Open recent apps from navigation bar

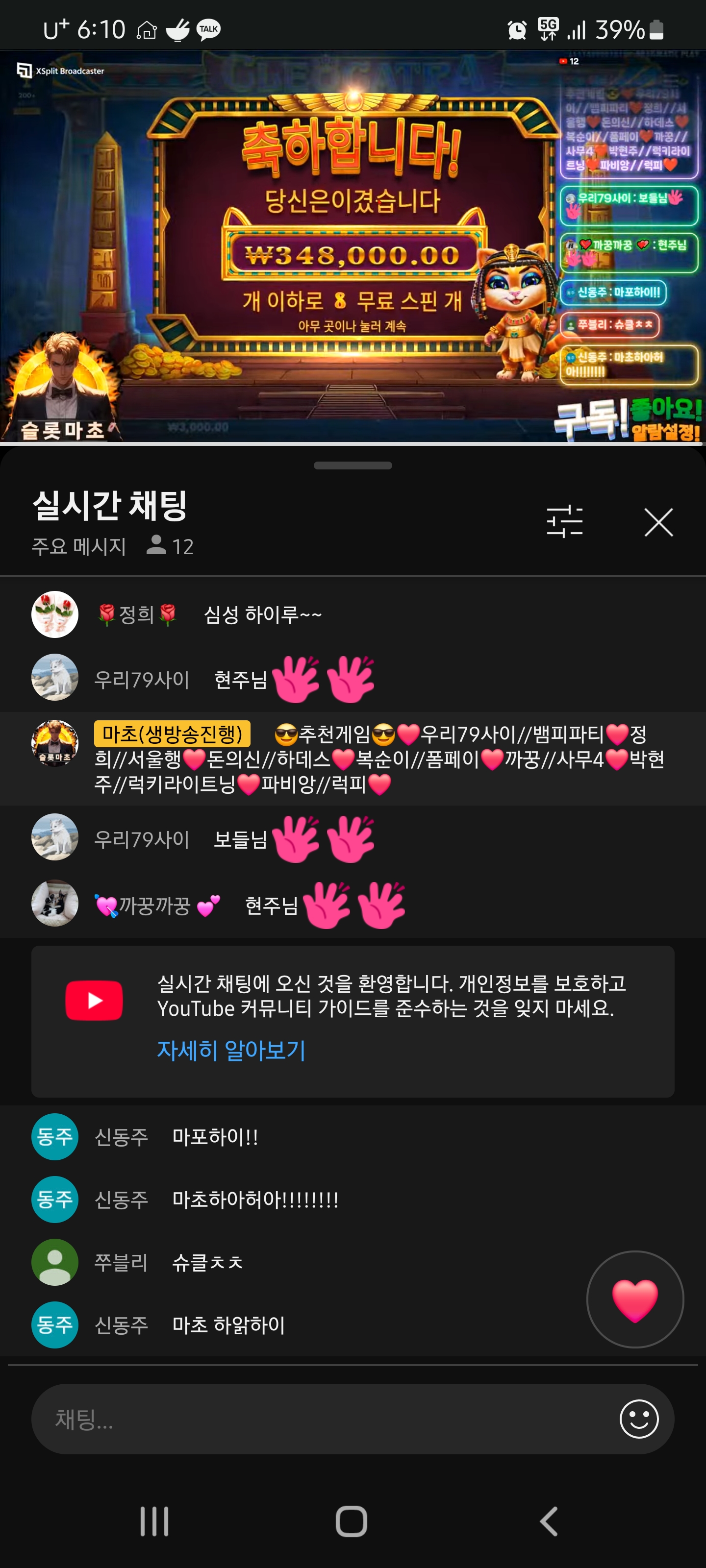click(155, 1521)
